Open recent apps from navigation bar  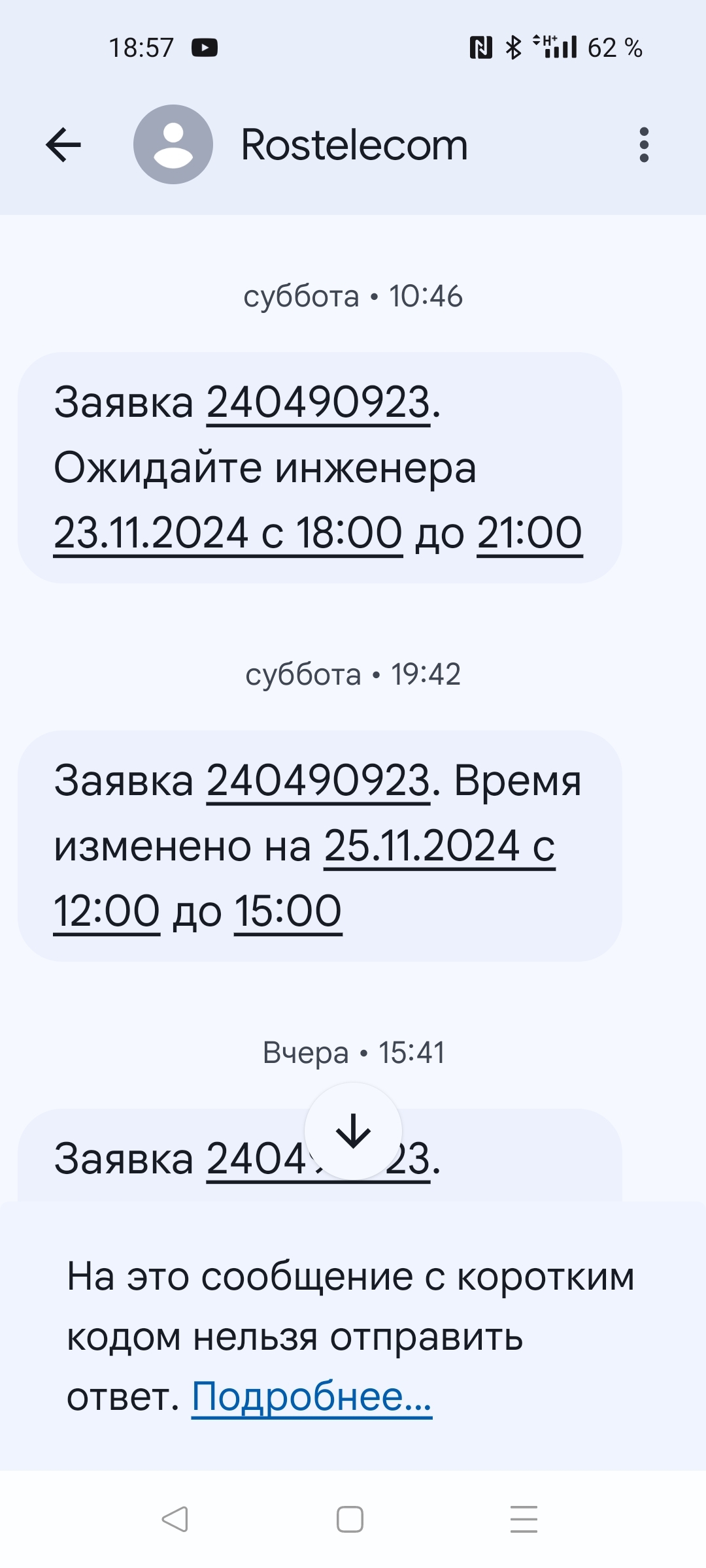click(x=524, y=1519)
